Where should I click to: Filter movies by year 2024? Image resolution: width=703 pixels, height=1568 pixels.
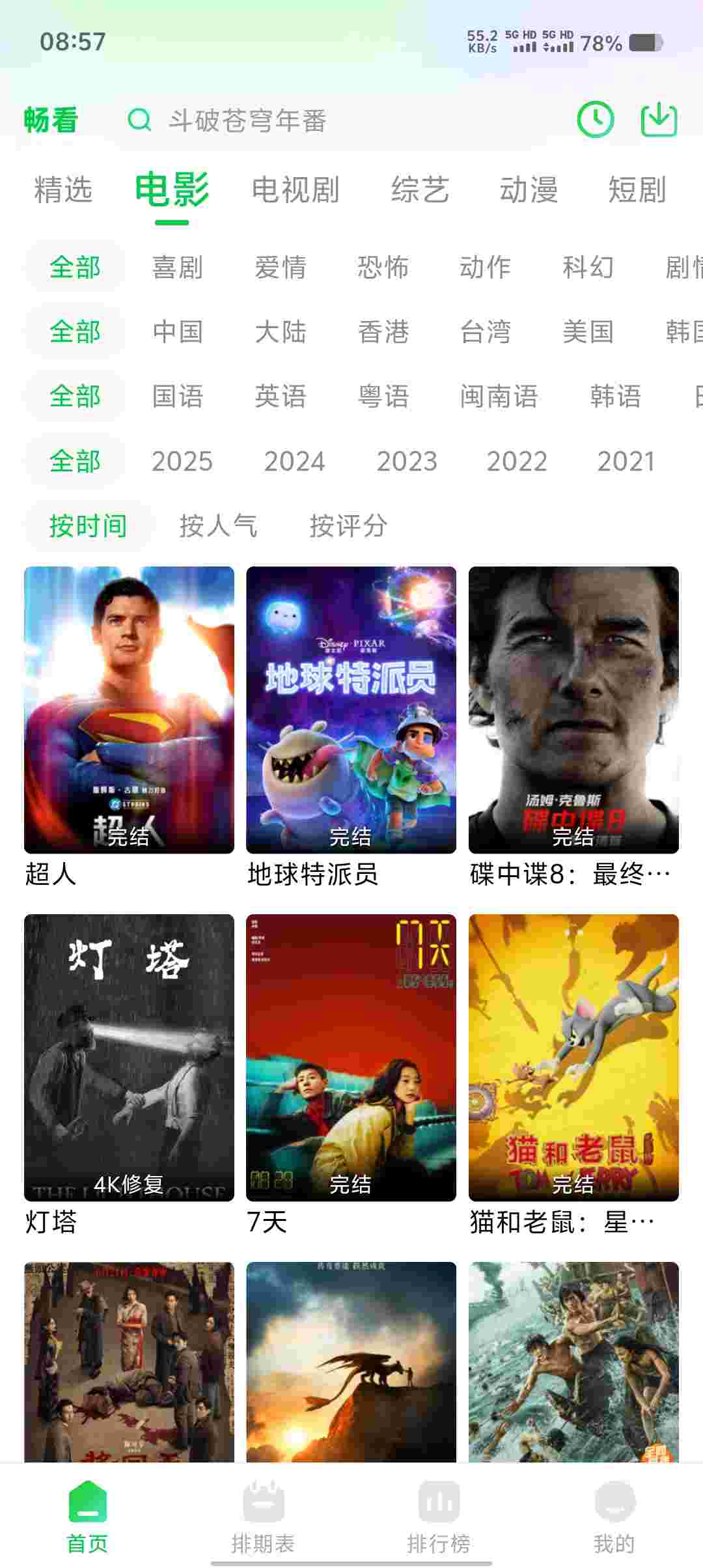pos(294,462)
